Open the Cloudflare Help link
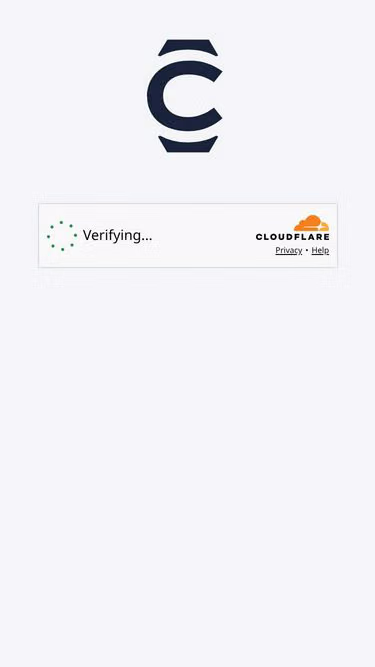375x667 pixels. coord(320,250)
